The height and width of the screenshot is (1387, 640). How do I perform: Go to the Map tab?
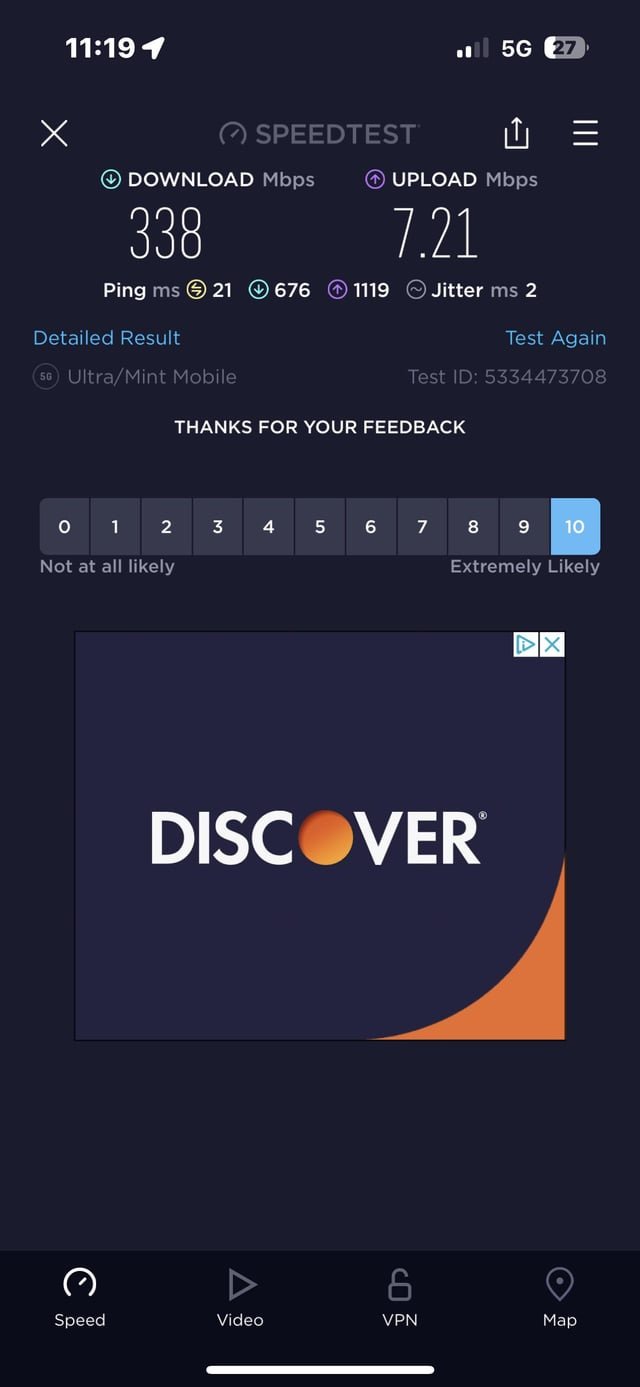point(559,1297)
